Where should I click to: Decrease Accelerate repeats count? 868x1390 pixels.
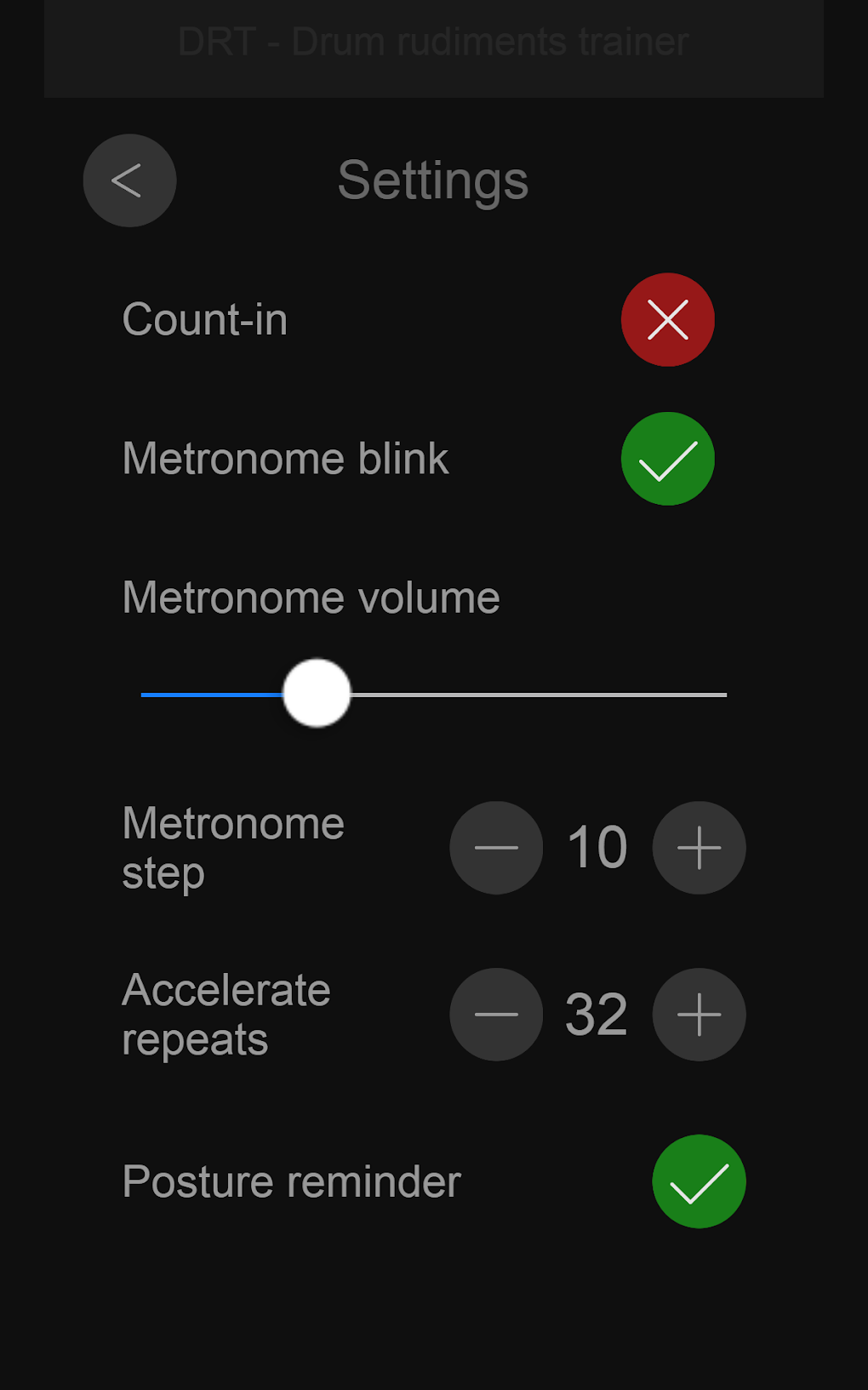tap(496, 1015)
